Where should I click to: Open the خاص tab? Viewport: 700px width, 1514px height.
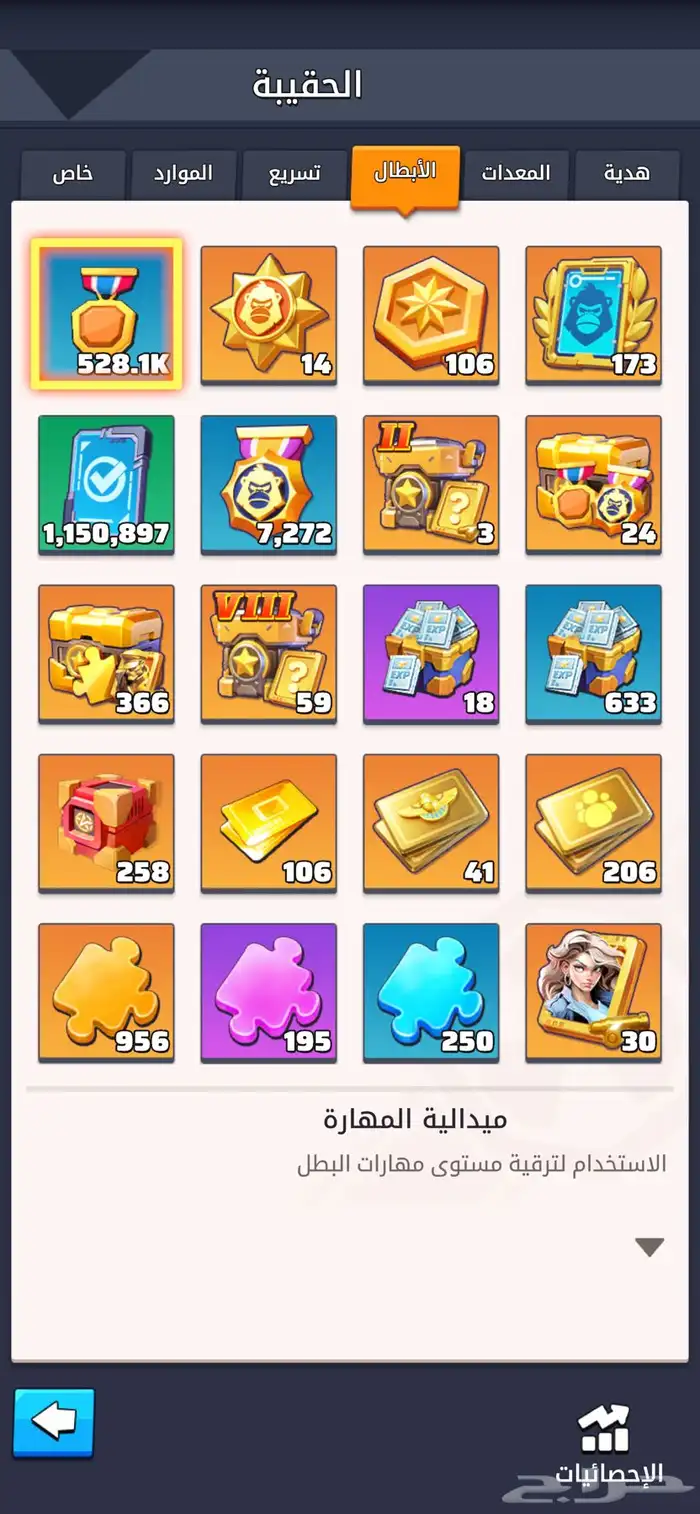[x=73, y=174]
